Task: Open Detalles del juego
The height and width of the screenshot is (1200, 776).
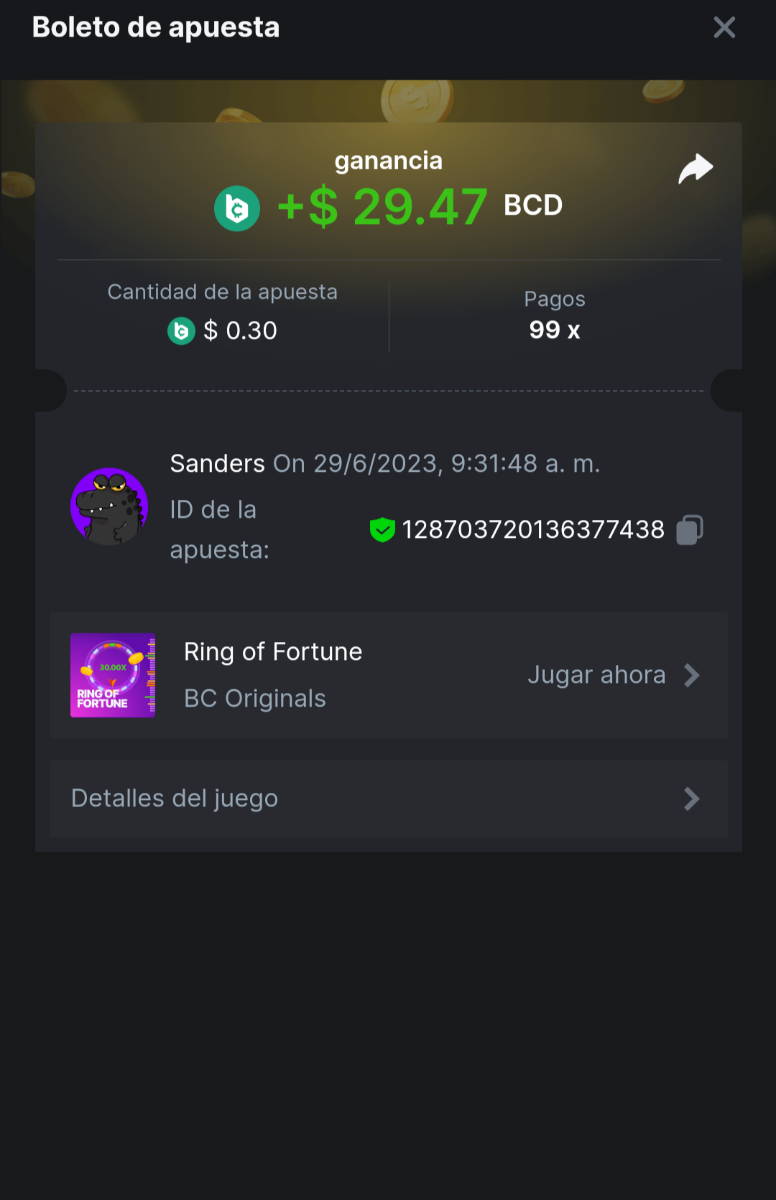Action: click(x=388, y=798)
